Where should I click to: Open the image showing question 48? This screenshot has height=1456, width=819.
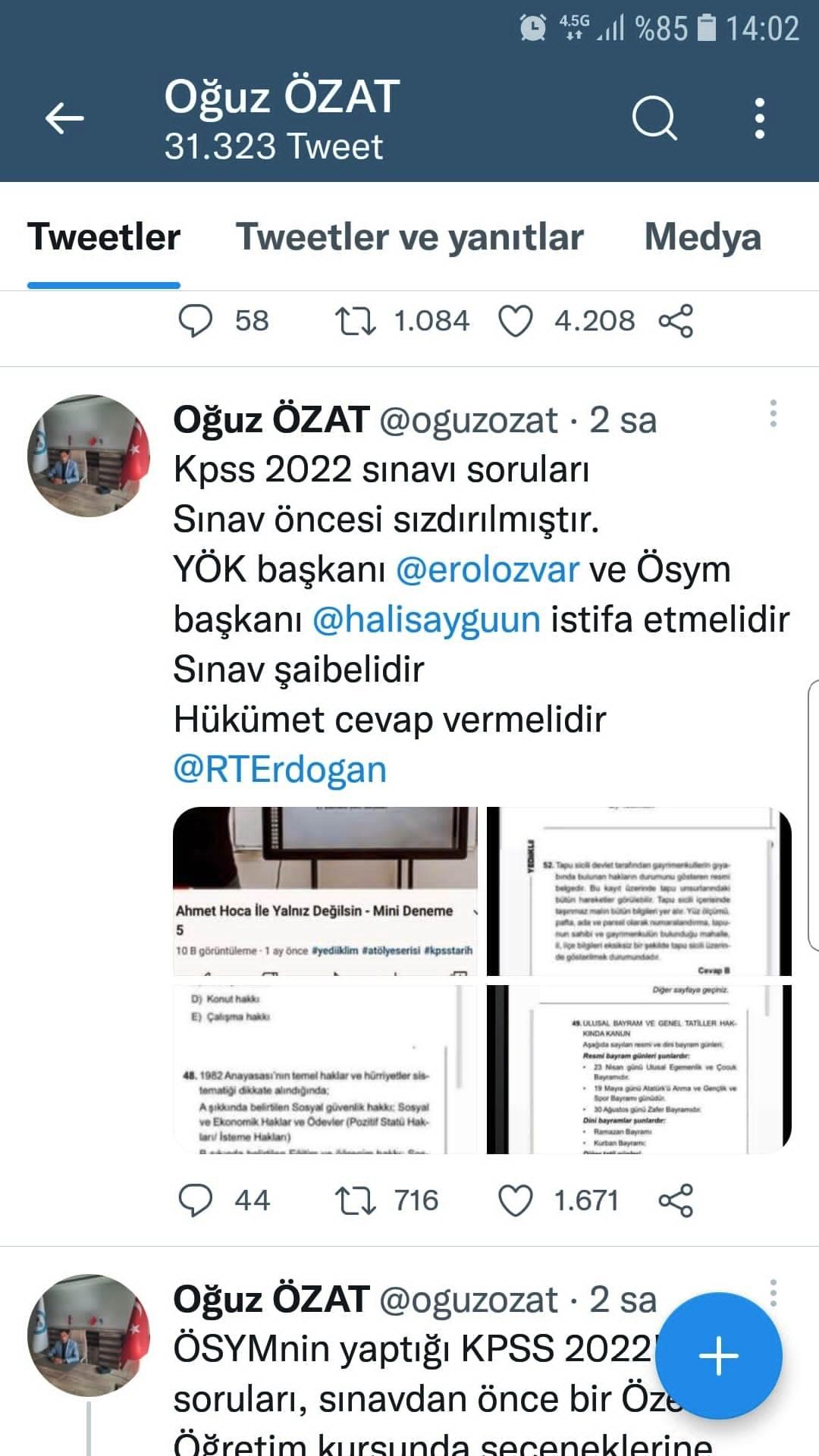(x=326, y=1069)
